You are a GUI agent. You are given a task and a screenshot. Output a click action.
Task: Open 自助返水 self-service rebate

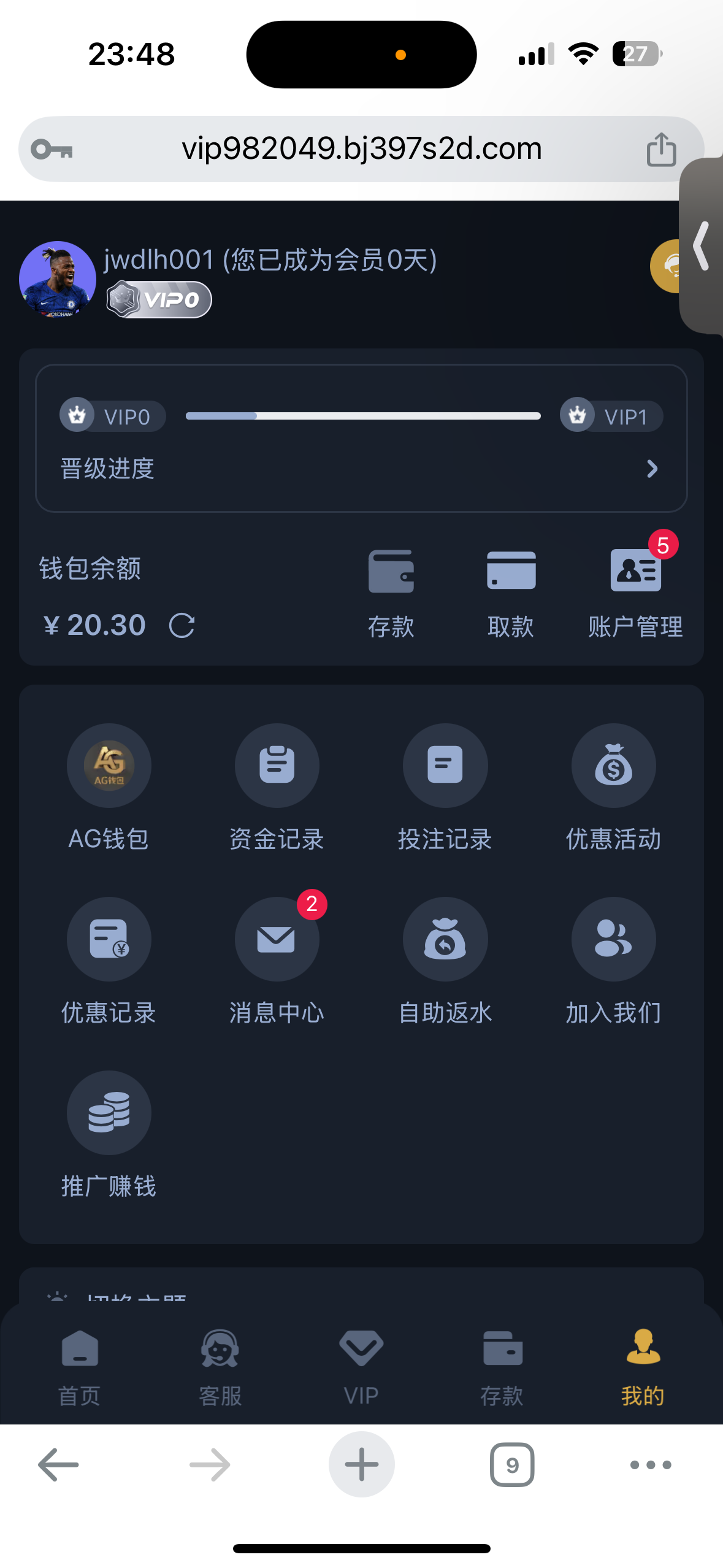(445, 939)
